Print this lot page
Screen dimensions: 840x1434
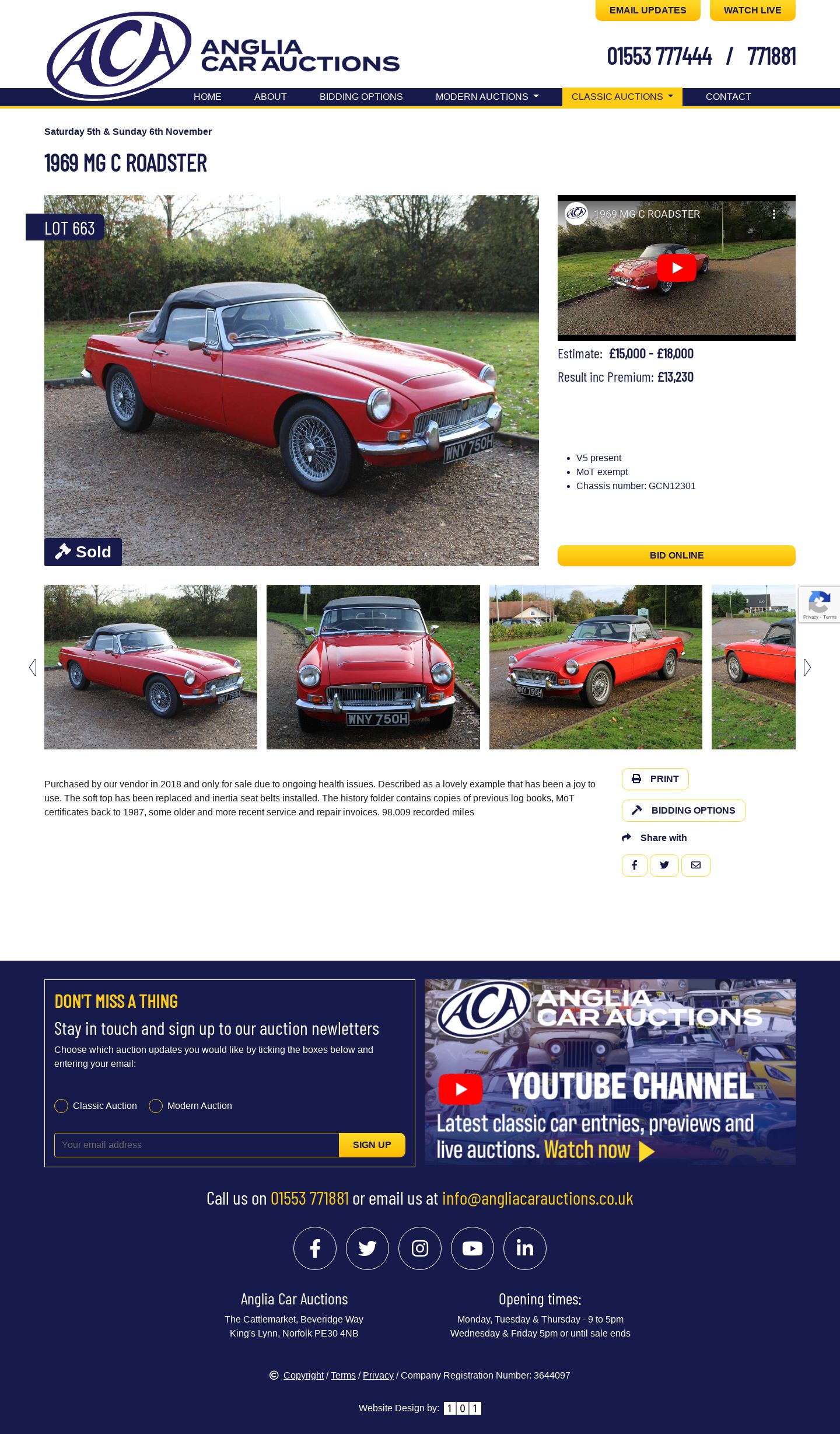coord(655,779)
